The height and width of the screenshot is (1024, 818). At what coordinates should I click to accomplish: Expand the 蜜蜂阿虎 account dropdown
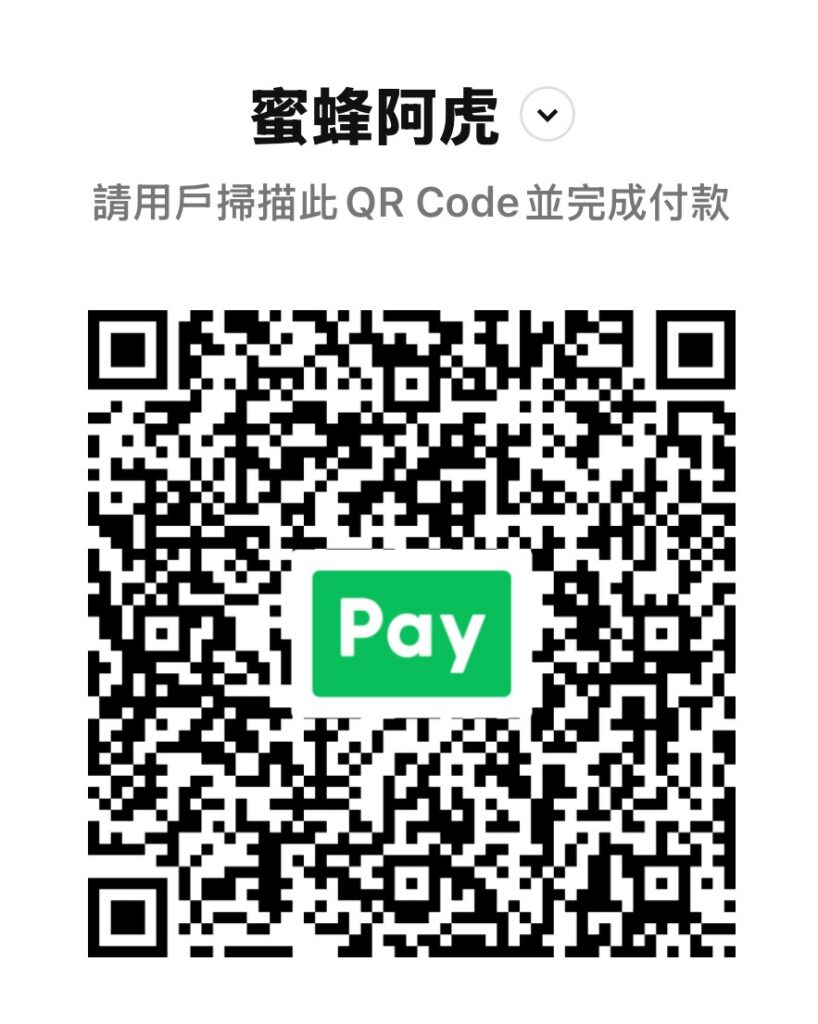(547, 115)
